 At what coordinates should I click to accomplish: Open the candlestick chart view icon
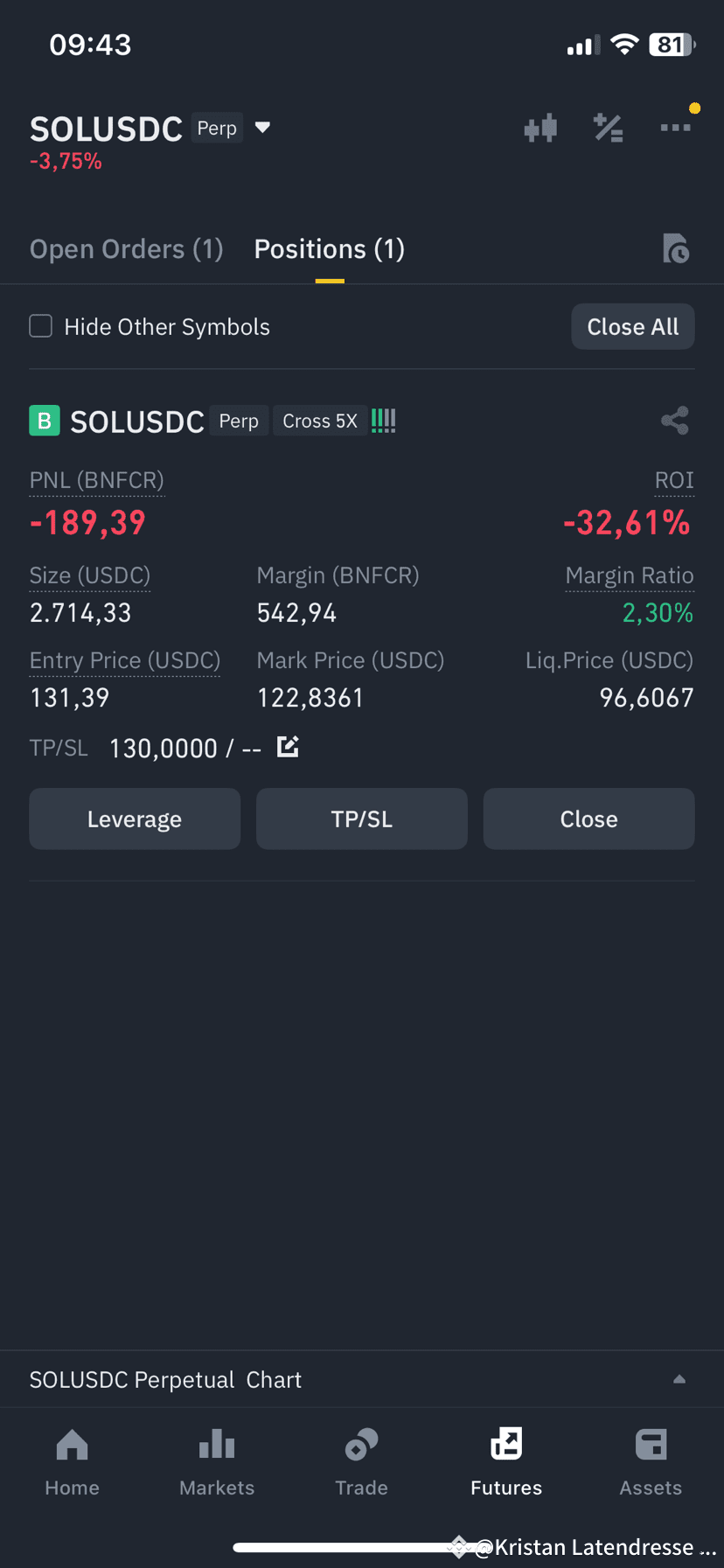pyautogui.click(x=540, y=128)
